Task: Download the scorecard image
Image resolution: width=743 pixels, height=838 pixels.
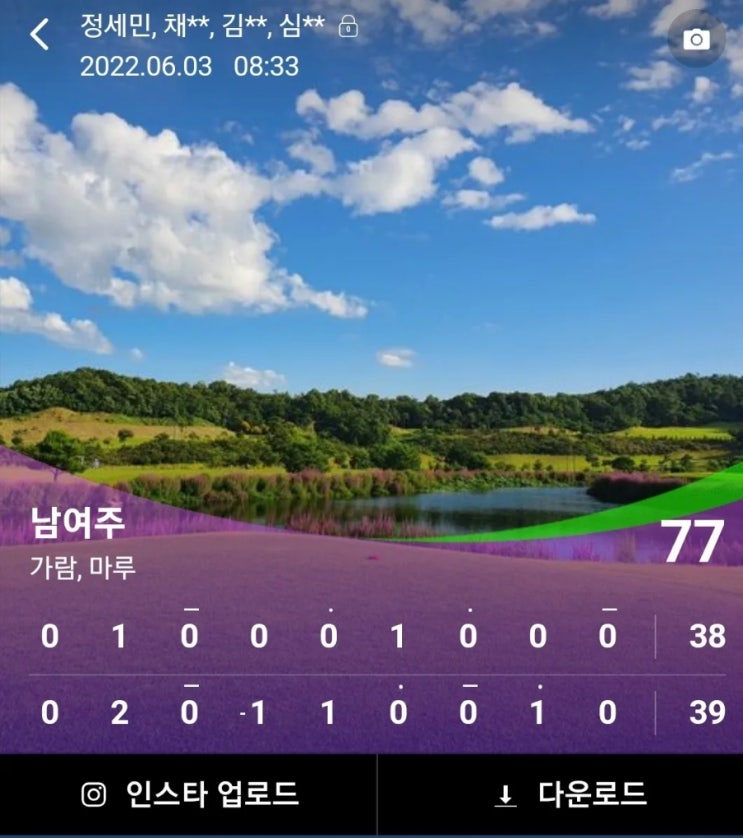Action: coord(571,795)
